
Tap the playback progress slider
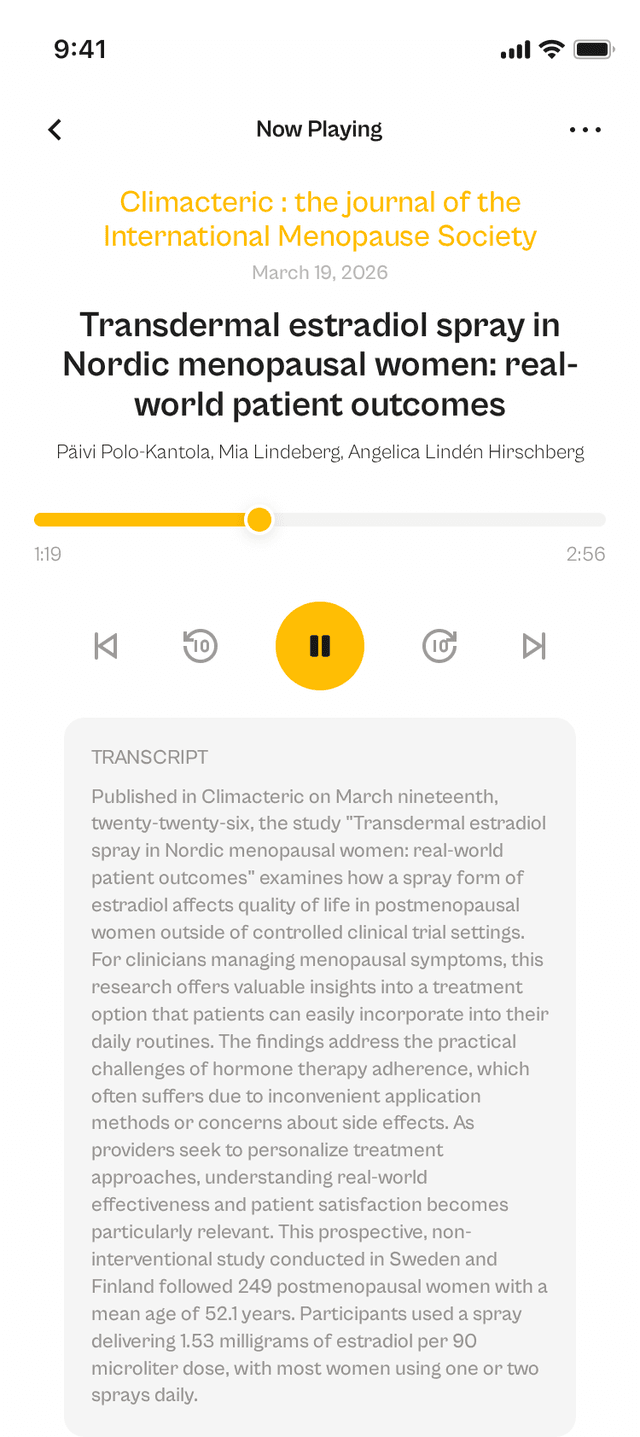pyautogui.click(x=320, y=520)
